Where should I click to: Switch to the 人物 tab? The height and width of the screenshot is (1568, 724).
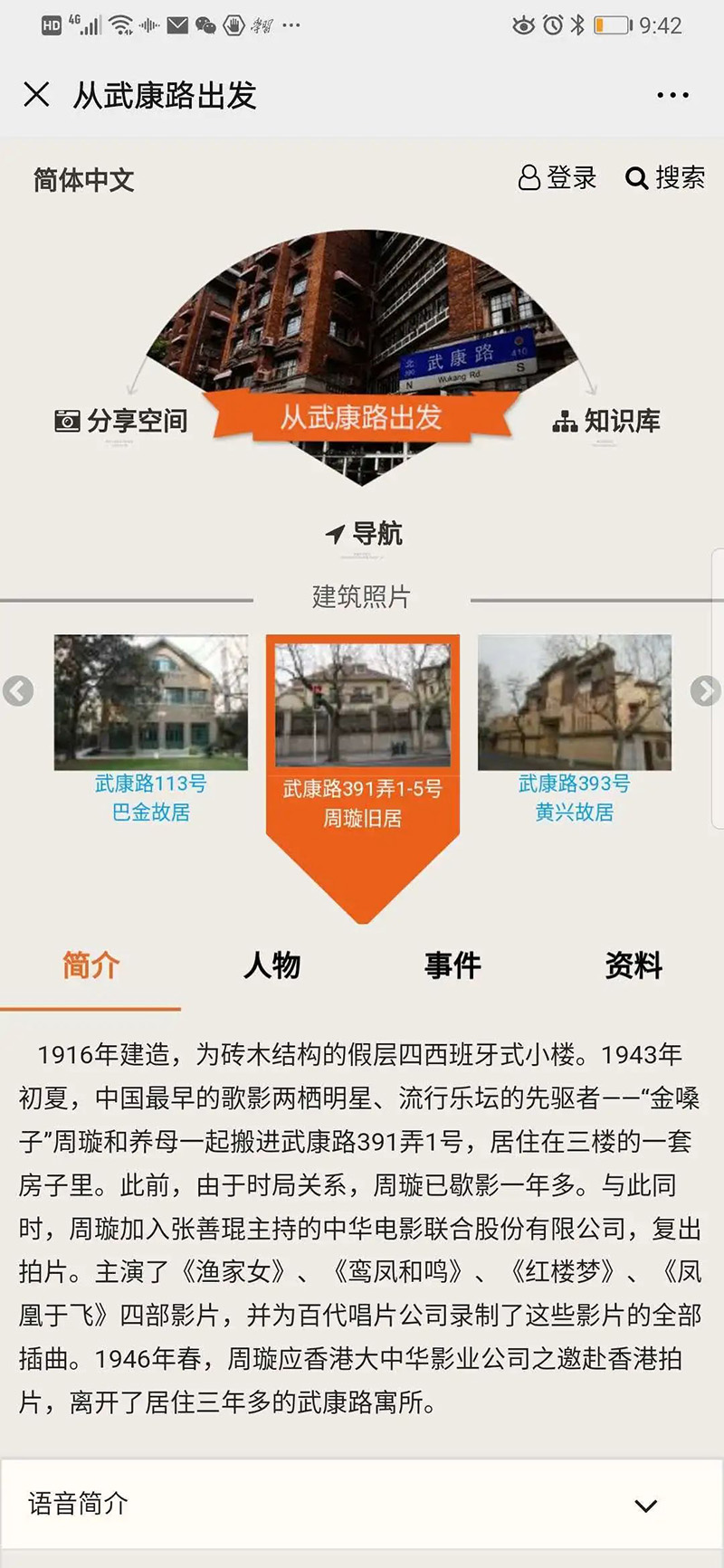271,965
